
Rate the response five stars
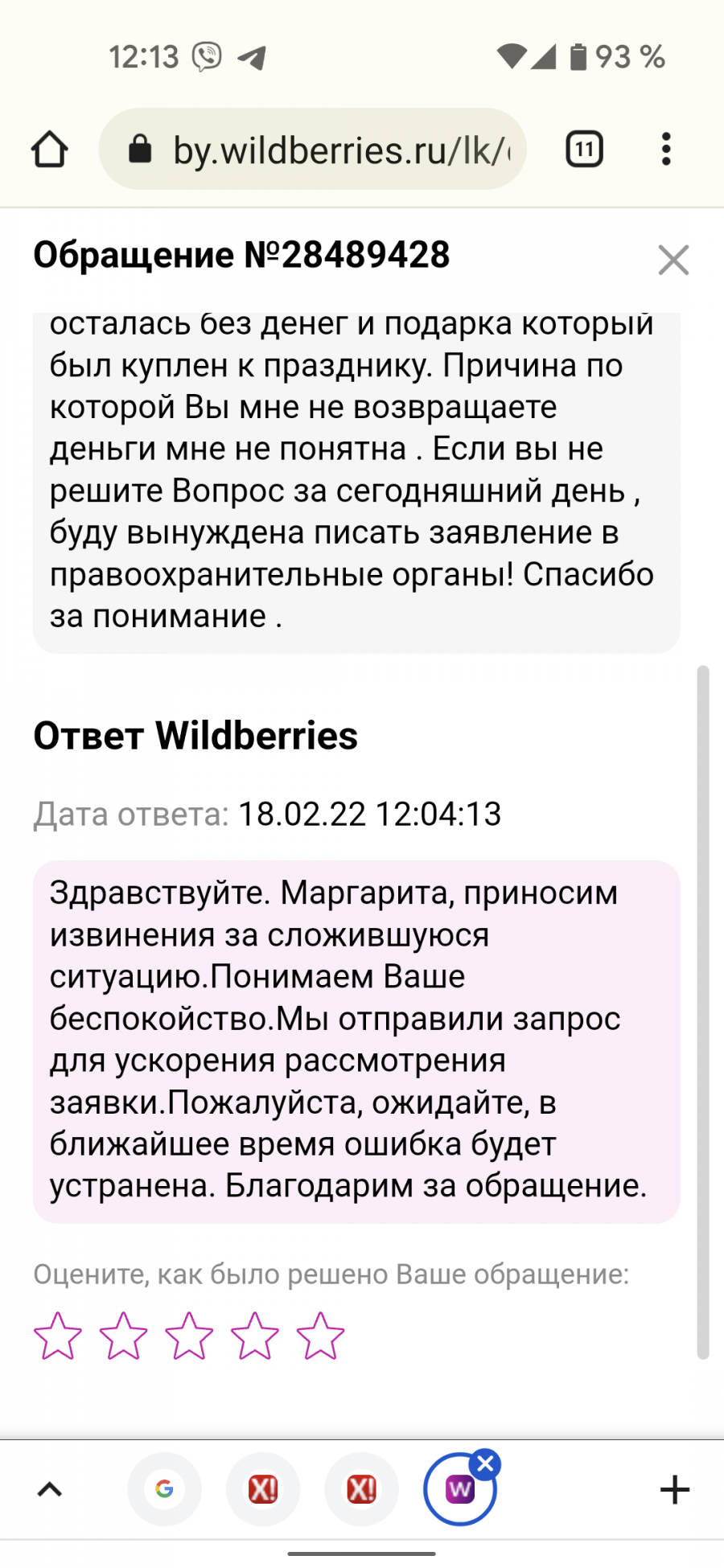click(320, 1336)
